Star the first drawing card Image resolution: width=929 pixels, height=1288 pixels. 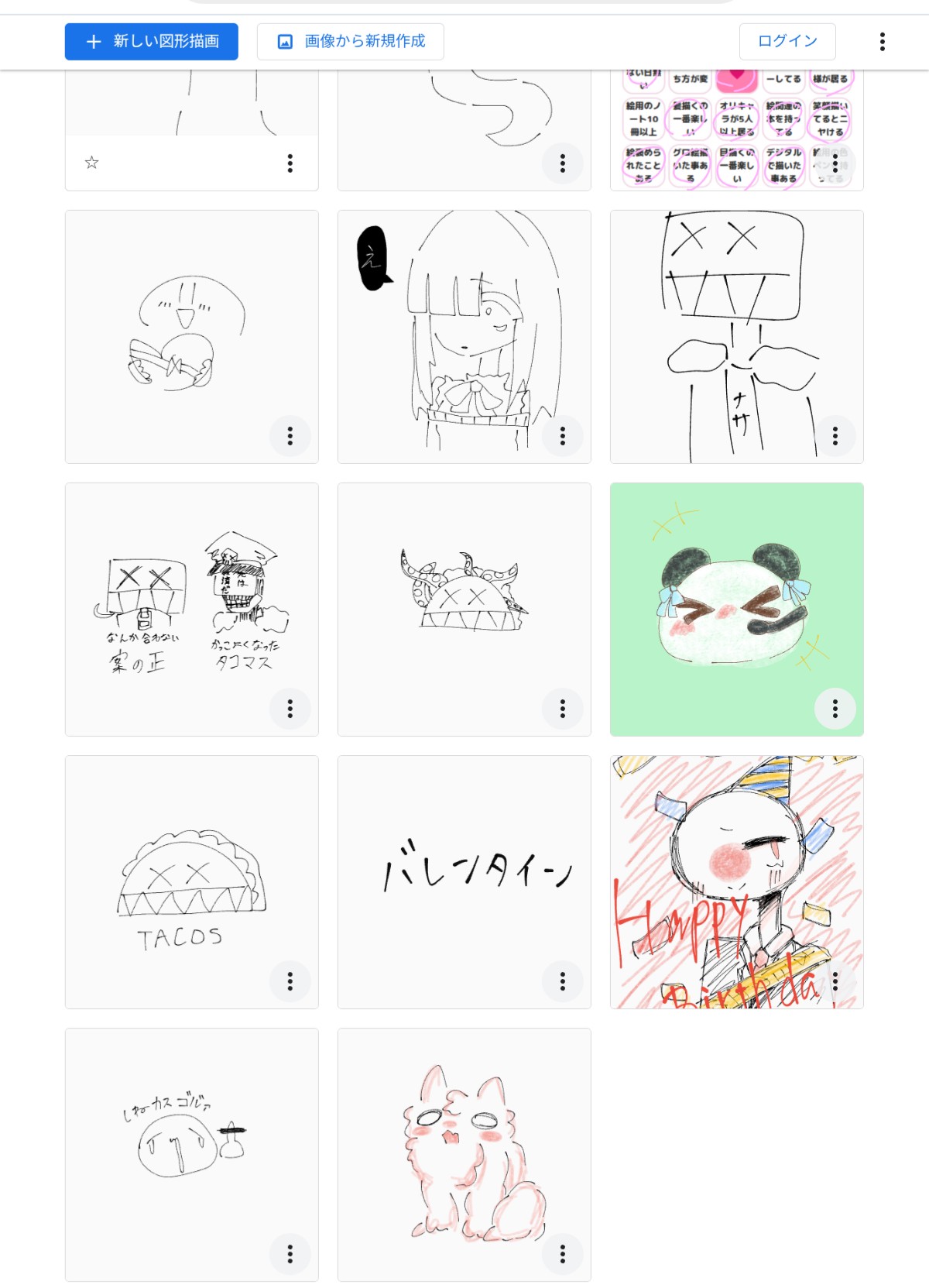[x=92, y=163]
